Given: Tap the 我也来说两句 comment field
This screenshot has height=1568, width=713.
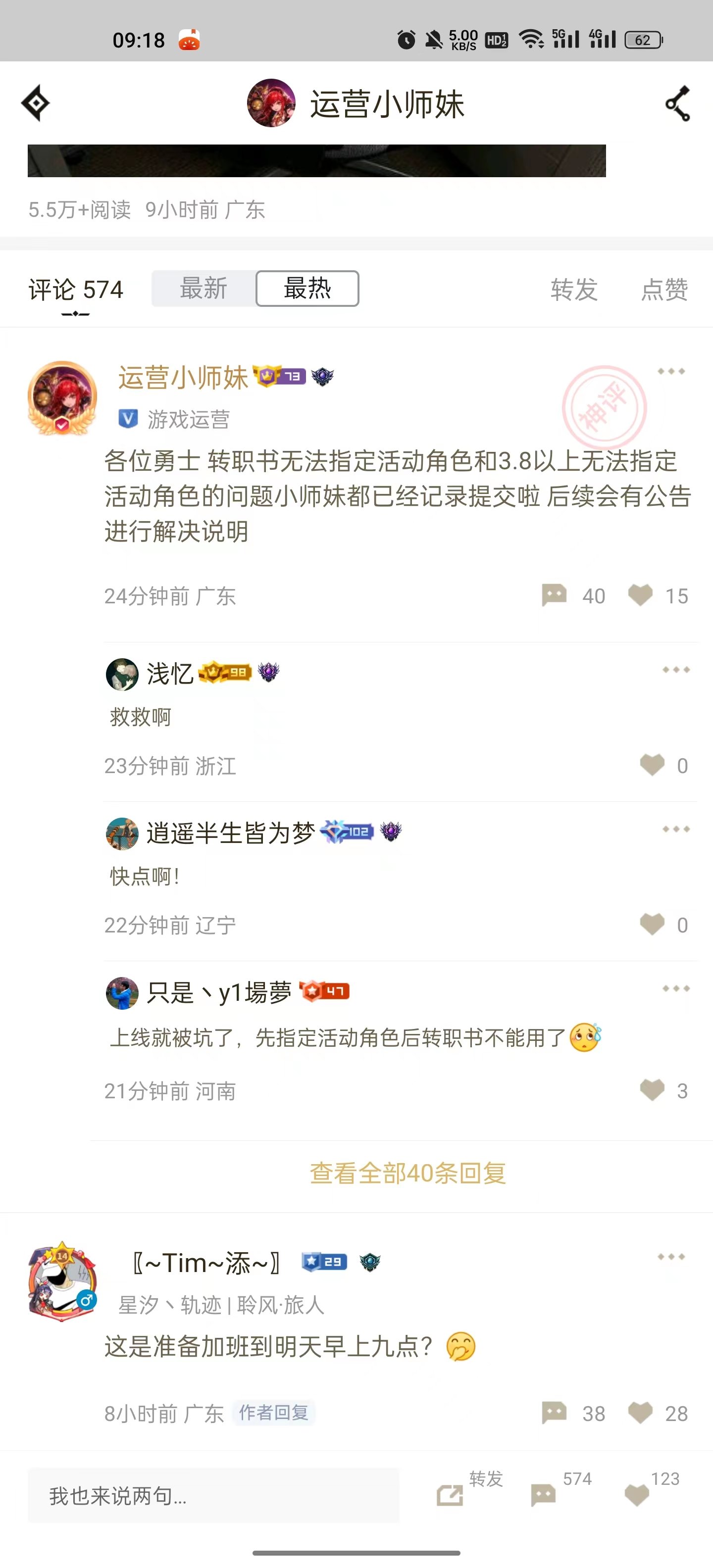Looking at the screenshot, I should point(213,1496).
